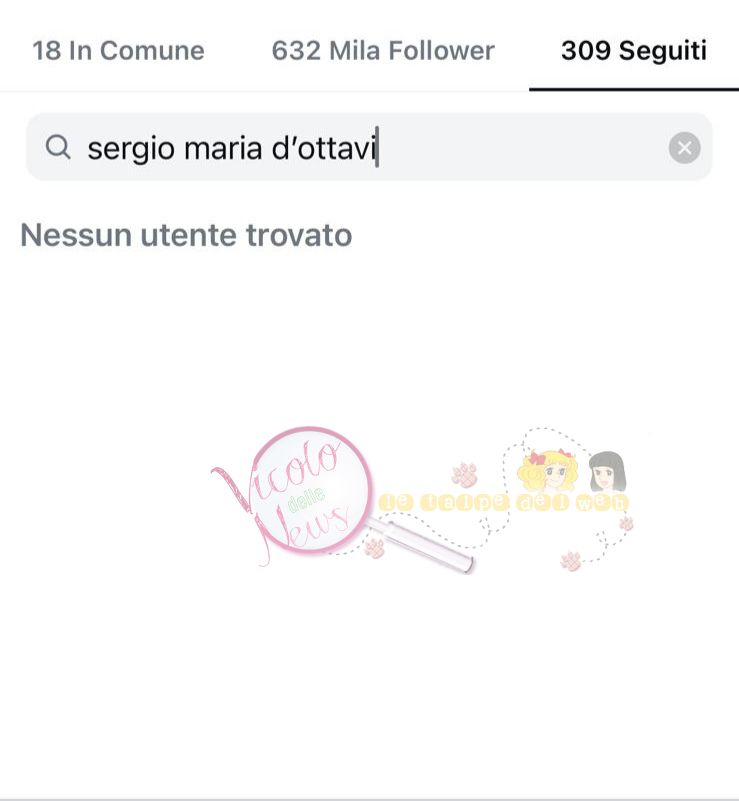The height and width of the screenshot is (801, 739).
Task: Select the 309 Seguiti tab
Action: click(x=633, y=51)
